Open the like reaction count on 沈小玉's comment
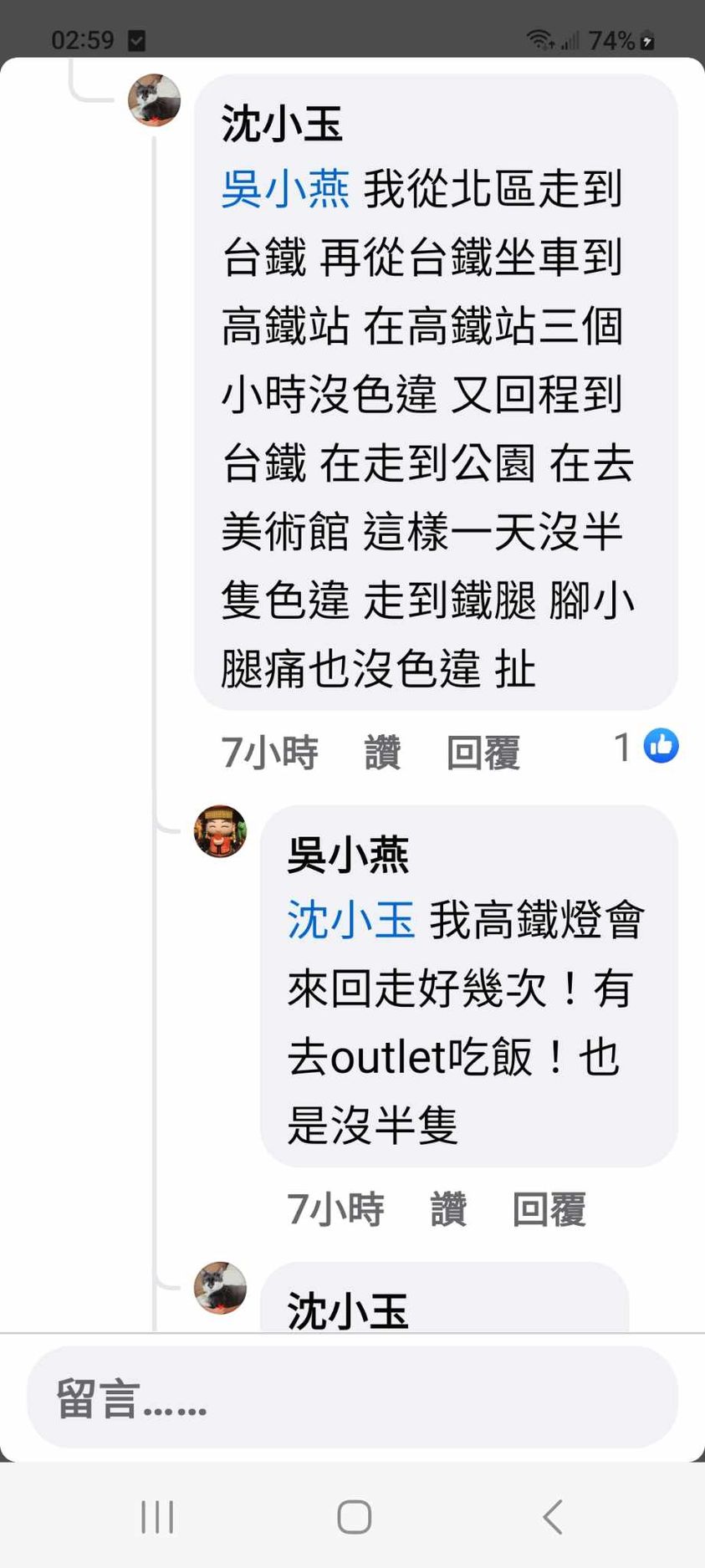The width and height of the screenshot is (705, 1568). [646, 747]
